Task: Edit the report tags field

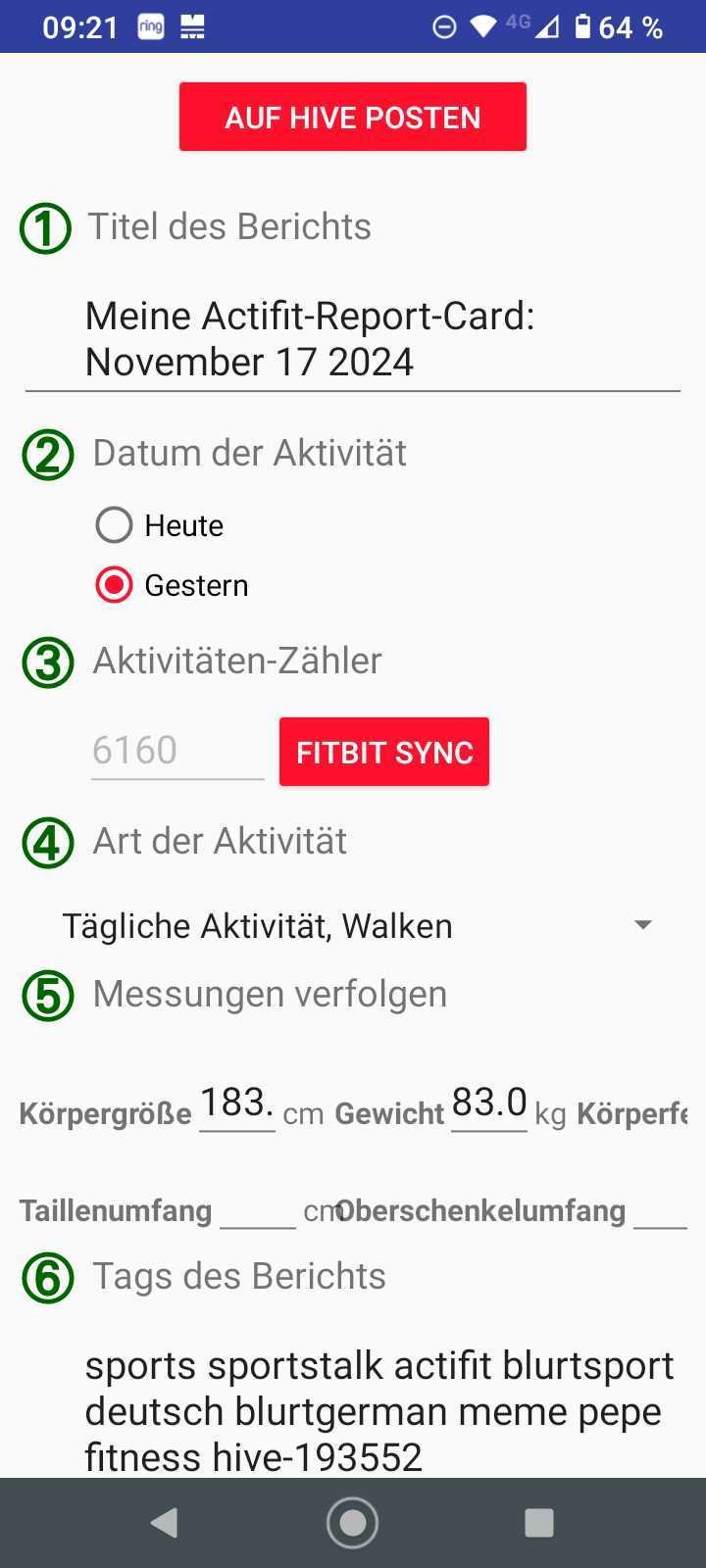Action: (x=380, y=1411)
